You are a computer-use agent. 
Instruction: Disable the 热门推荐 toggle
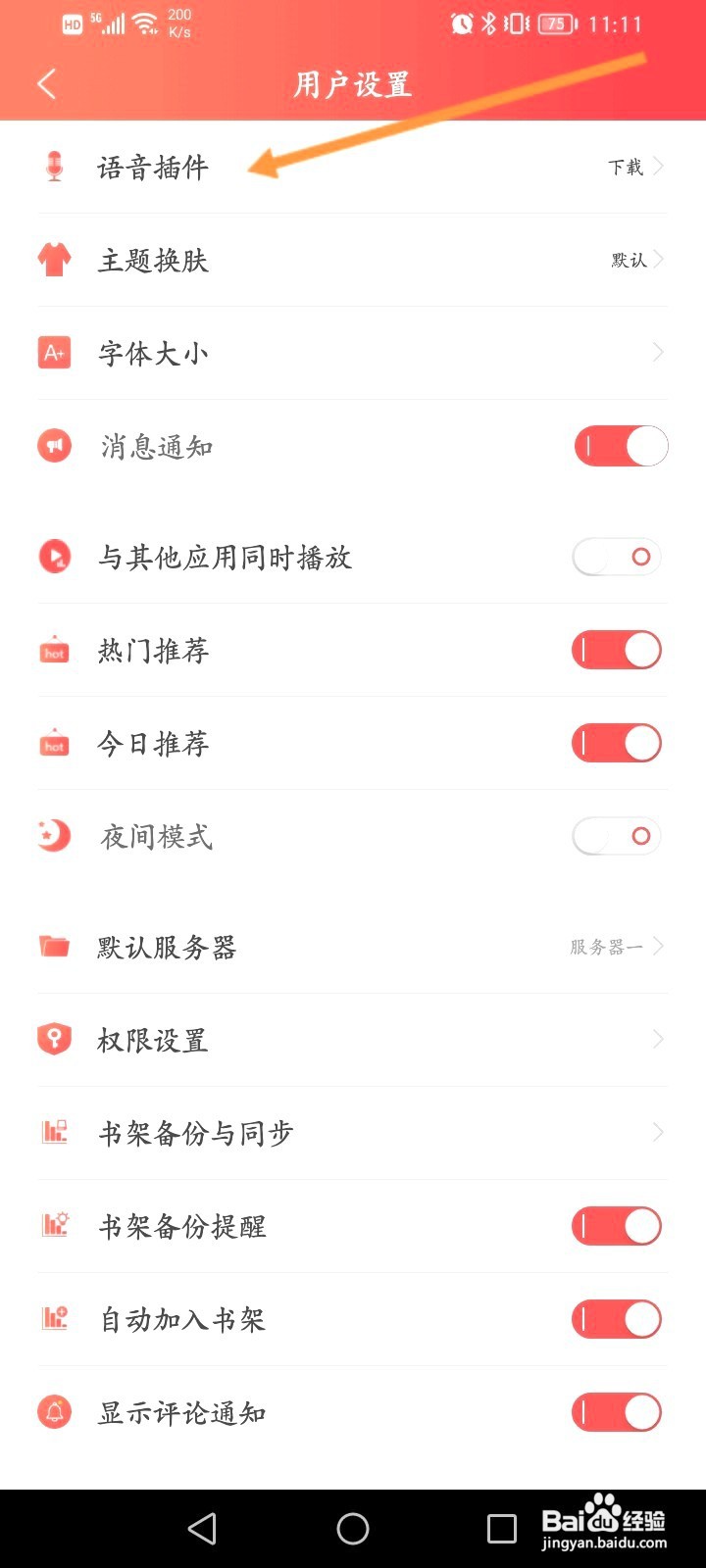point(617,650)
